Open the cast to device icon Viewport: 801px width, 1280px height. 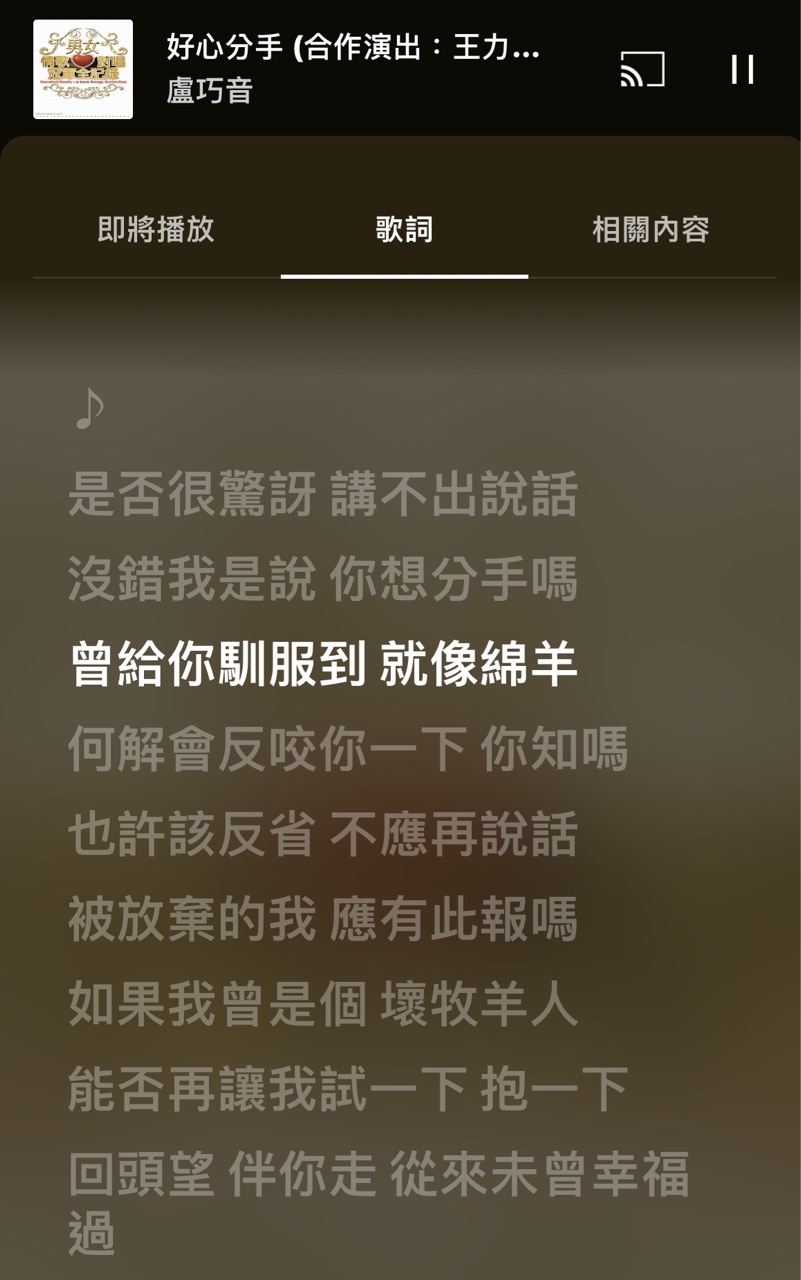(642, 69)
